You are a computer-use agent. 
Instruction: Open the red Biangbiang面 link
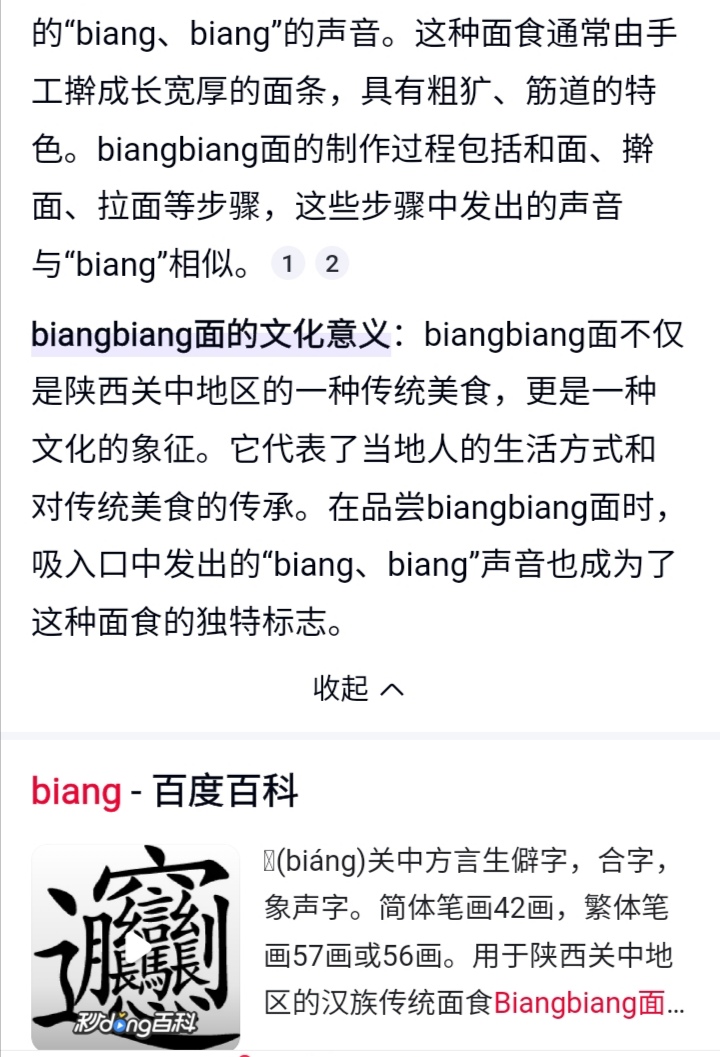[579, 1001]
